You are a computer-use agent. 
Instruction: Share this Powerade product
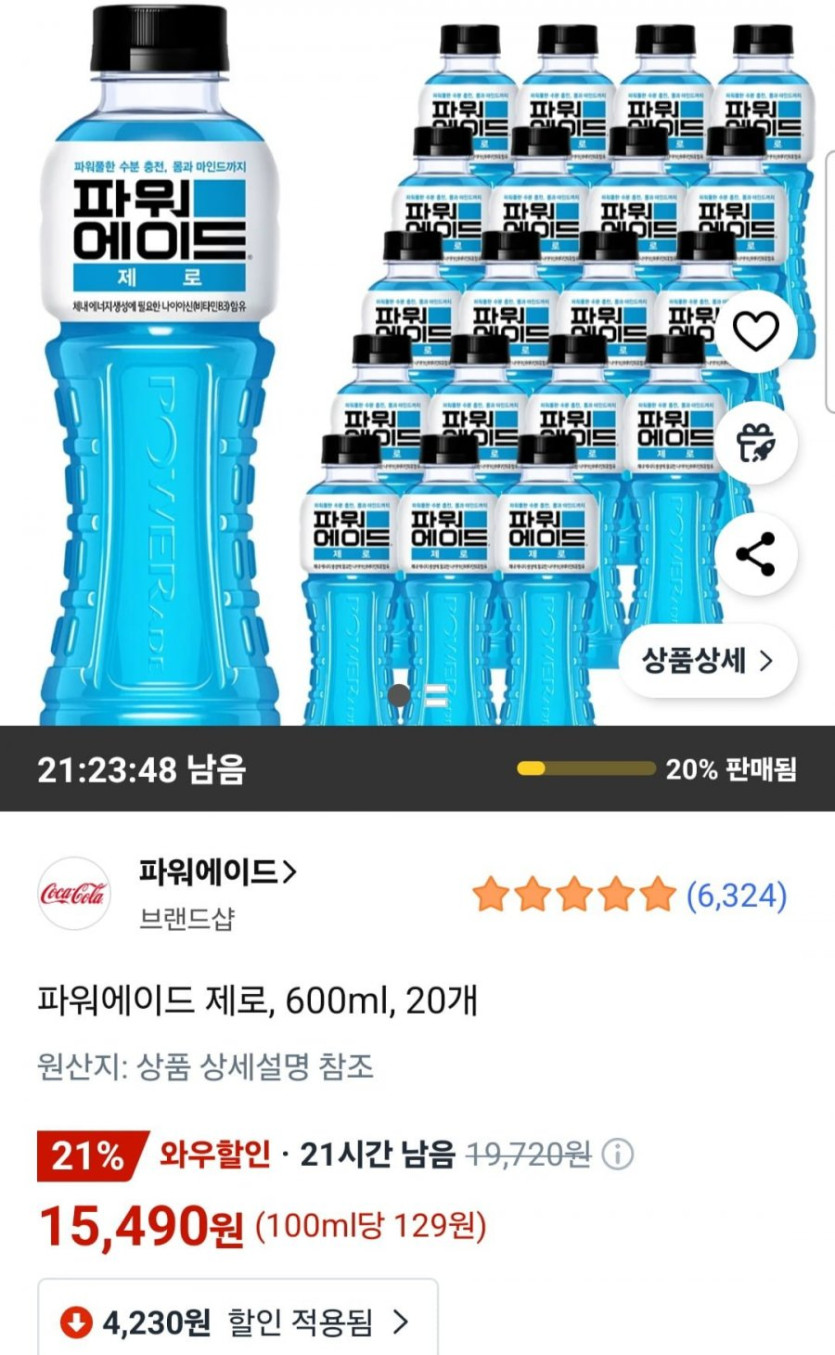tap(756, 554)
